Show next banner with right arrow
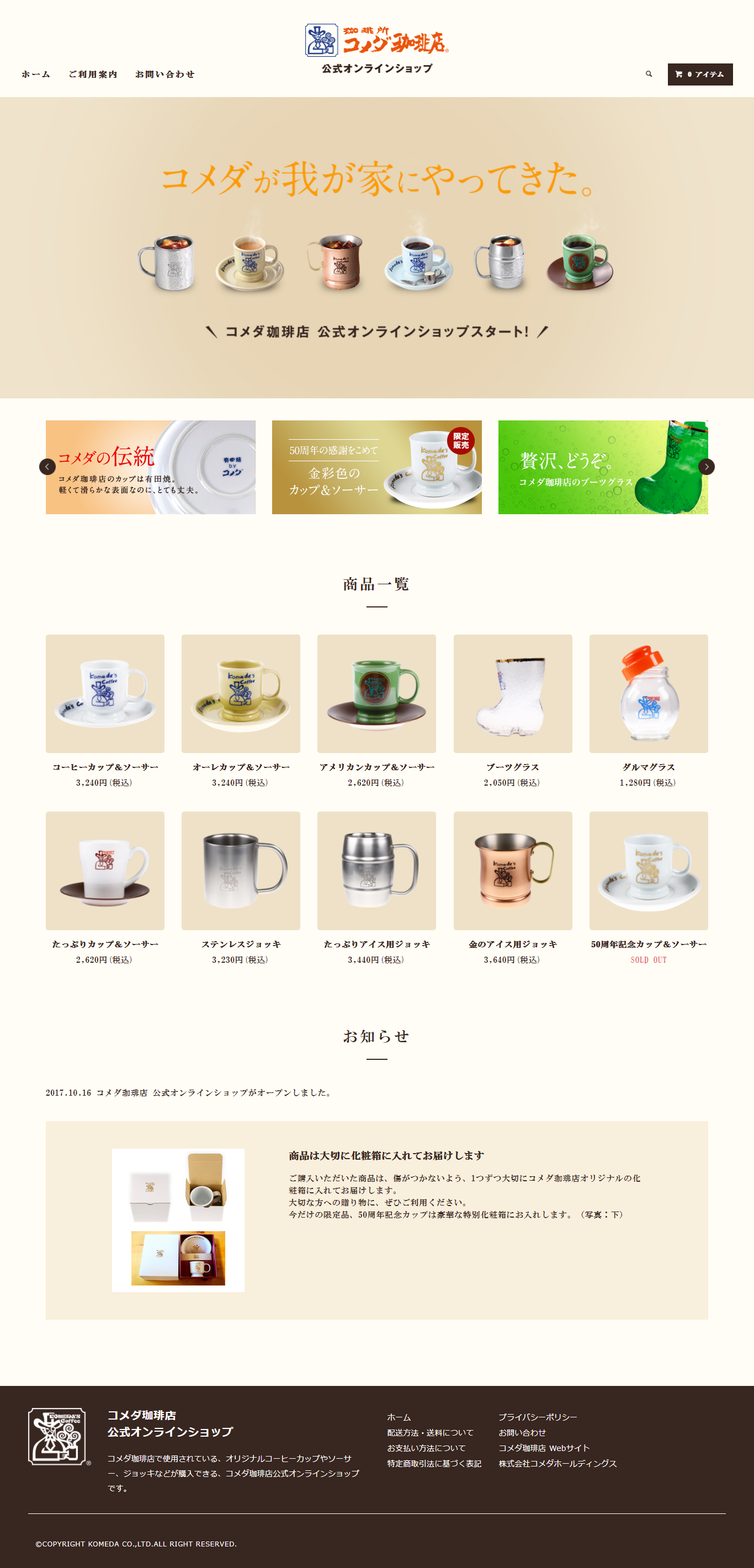This screenshot has width=754, height=1568. tap(707, 467)
